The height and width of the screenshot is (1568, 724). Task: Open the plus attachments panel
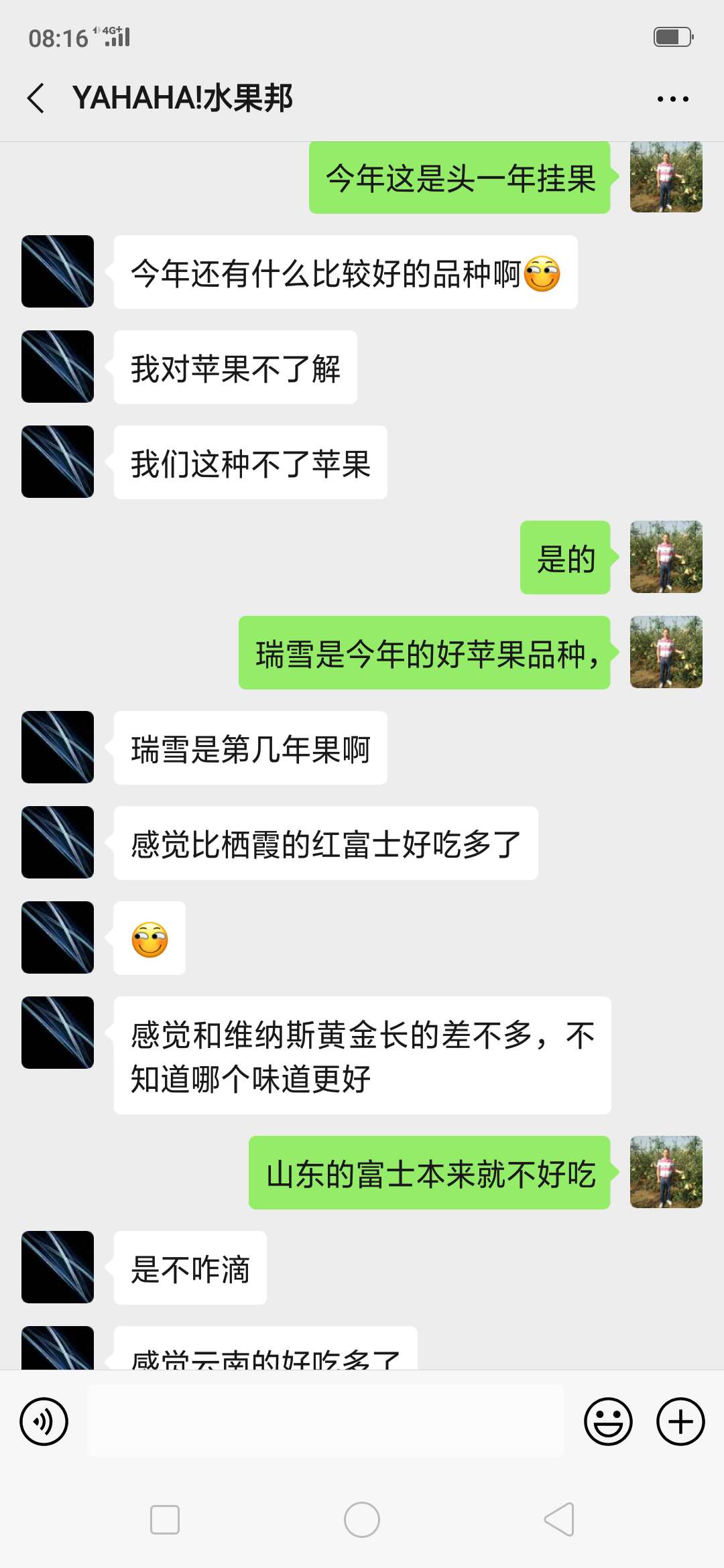(680, 1421)
